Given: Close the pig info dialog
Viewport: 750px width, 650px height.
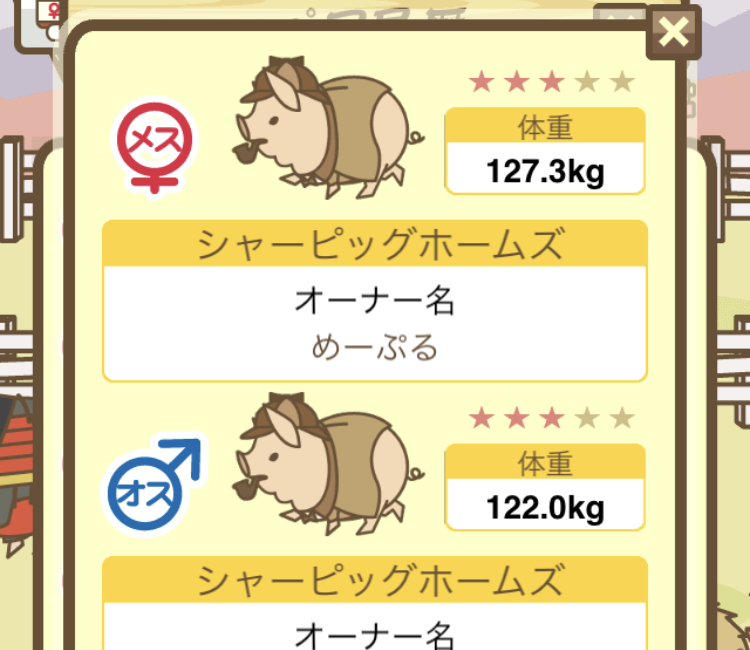Looking at the screenshot, I should (675, 33).
